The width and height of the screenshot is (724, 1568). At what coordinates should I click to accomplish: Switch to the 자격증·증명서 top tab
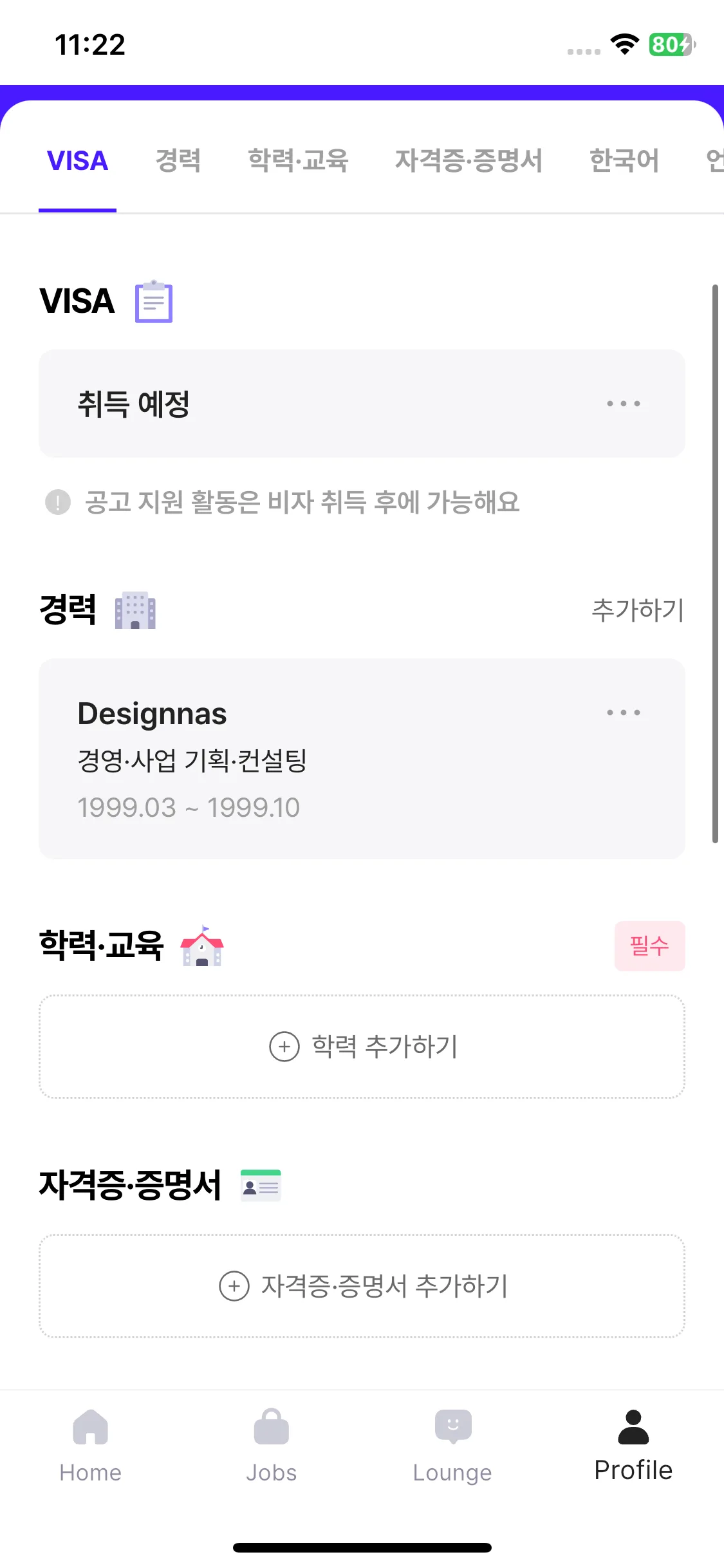469,161
